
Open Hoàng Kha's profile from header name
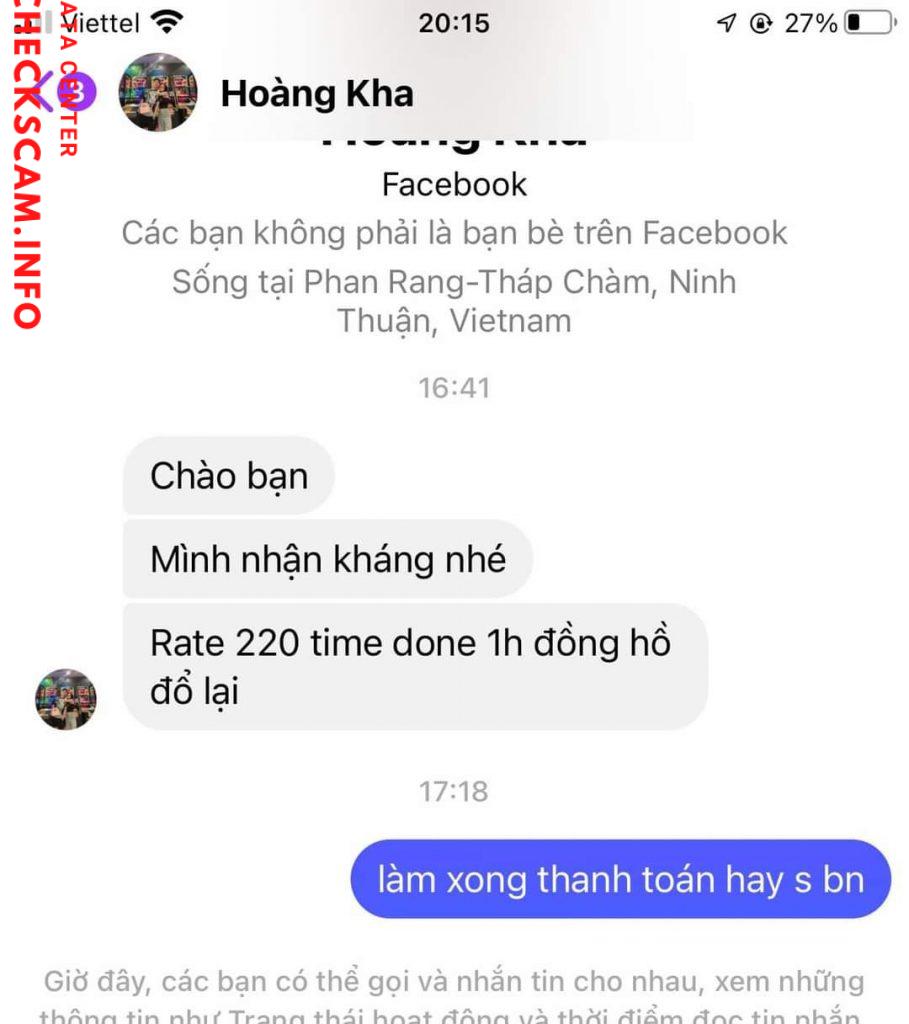(317, 93)
